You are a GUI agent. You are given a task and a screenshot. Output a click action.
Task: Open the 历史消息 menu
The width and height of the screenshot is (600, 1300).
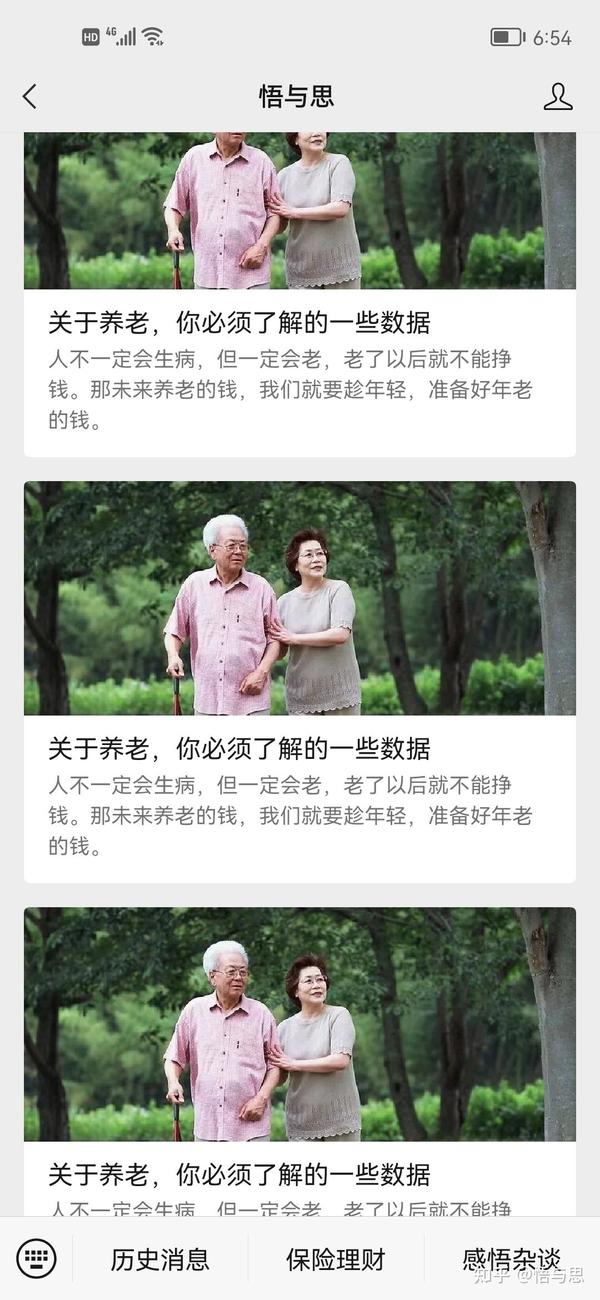point(160,1259)
